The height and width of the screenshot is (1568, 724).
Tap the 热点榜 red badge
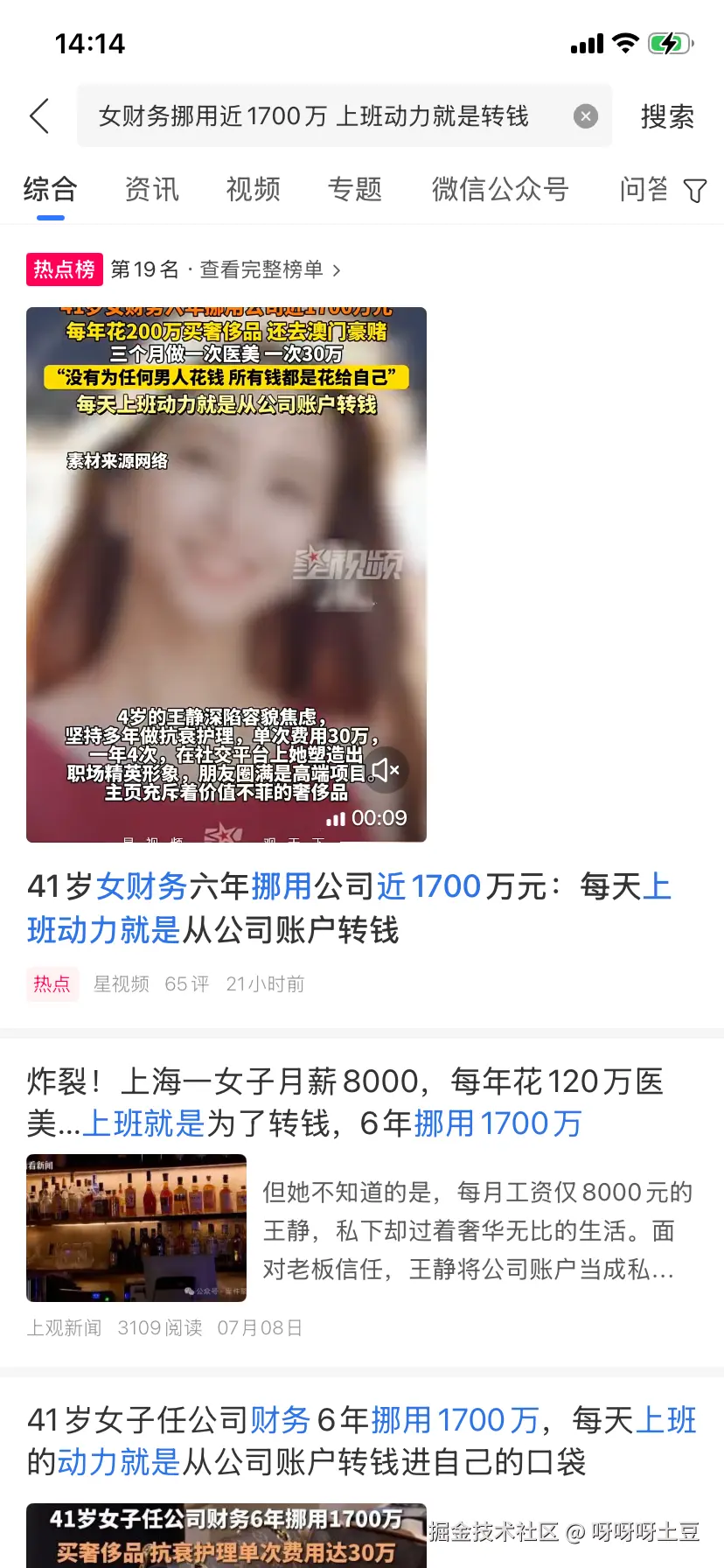pos(63,269)
